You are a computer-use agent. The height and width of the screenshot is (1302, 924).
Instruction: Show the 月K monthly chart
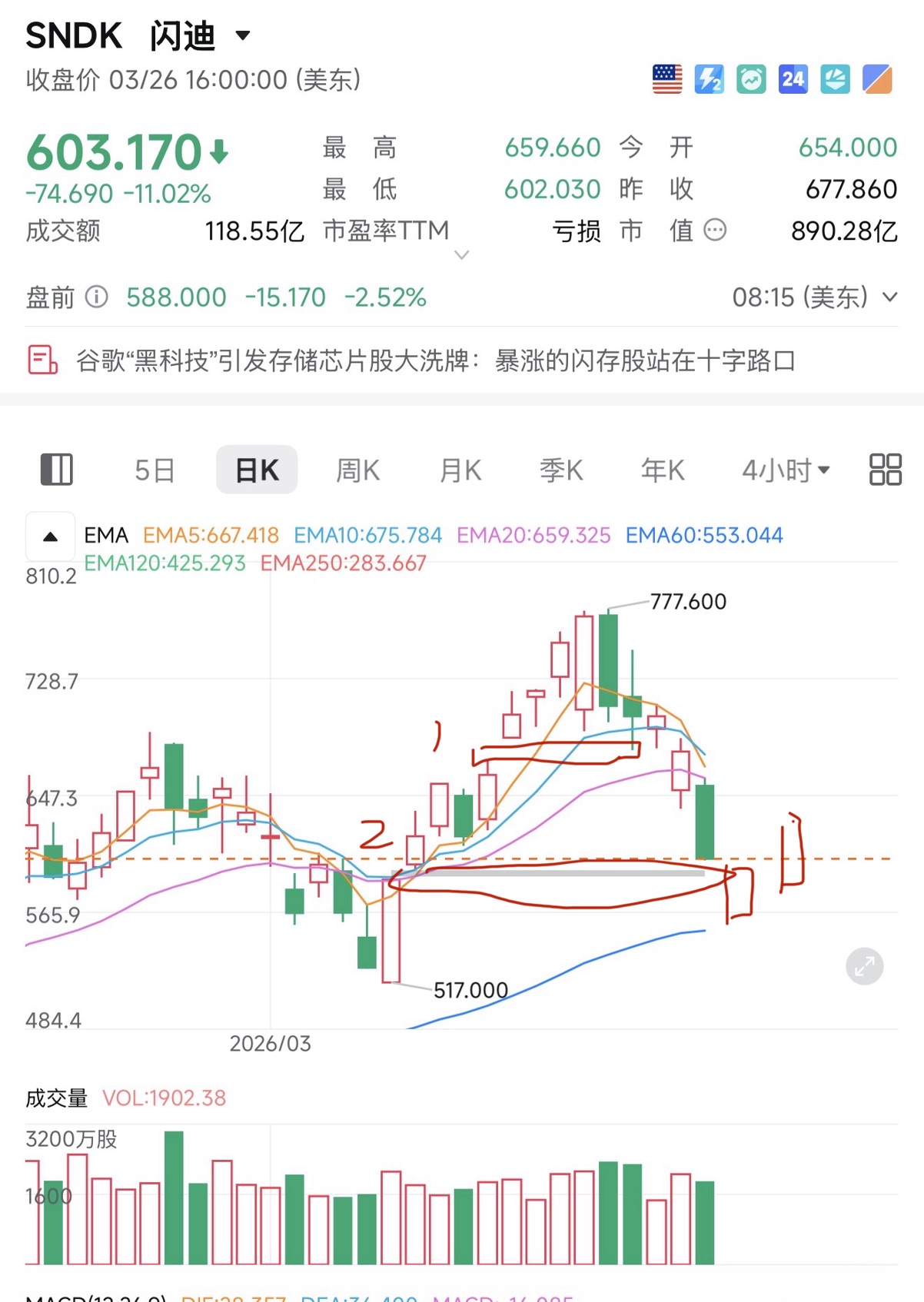460,470
